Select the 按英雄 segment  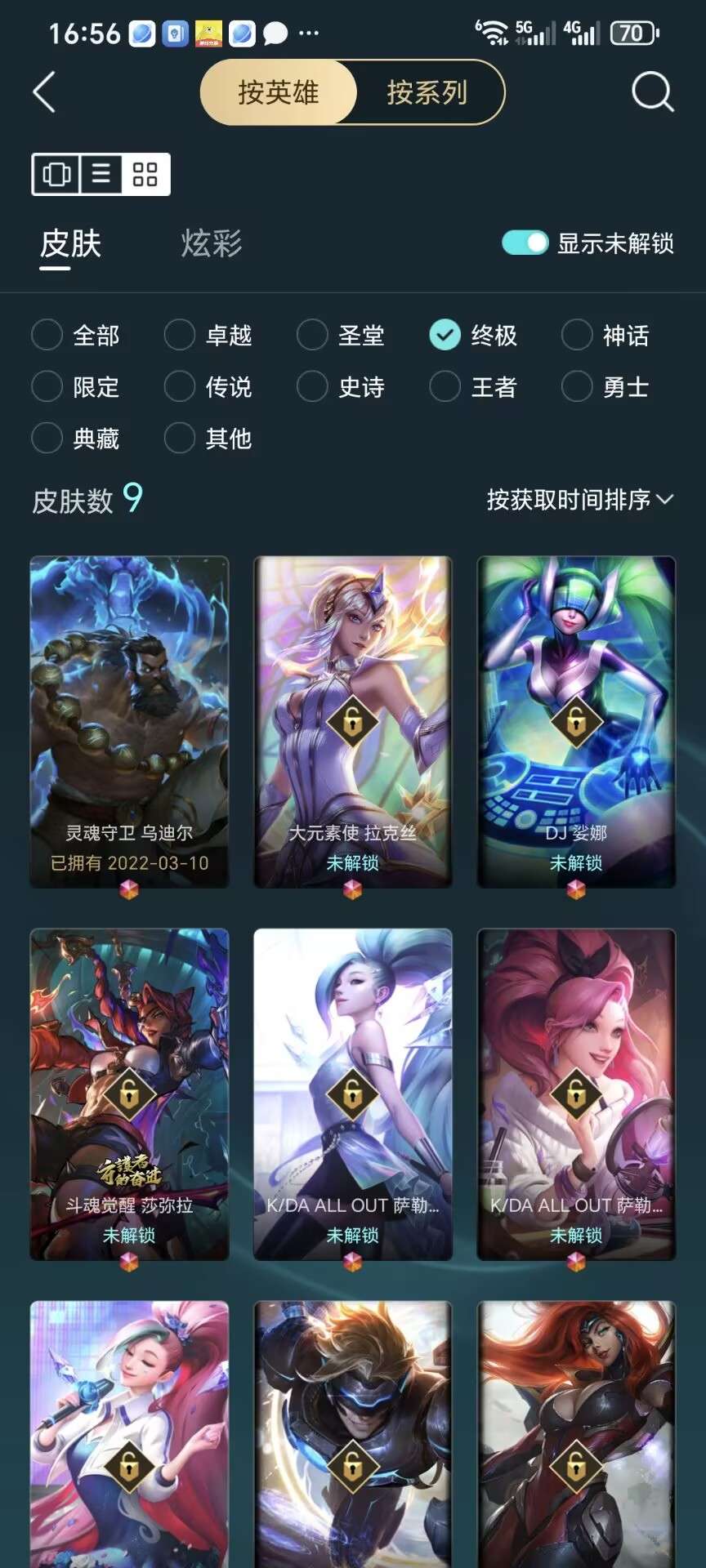coord(279,92)
